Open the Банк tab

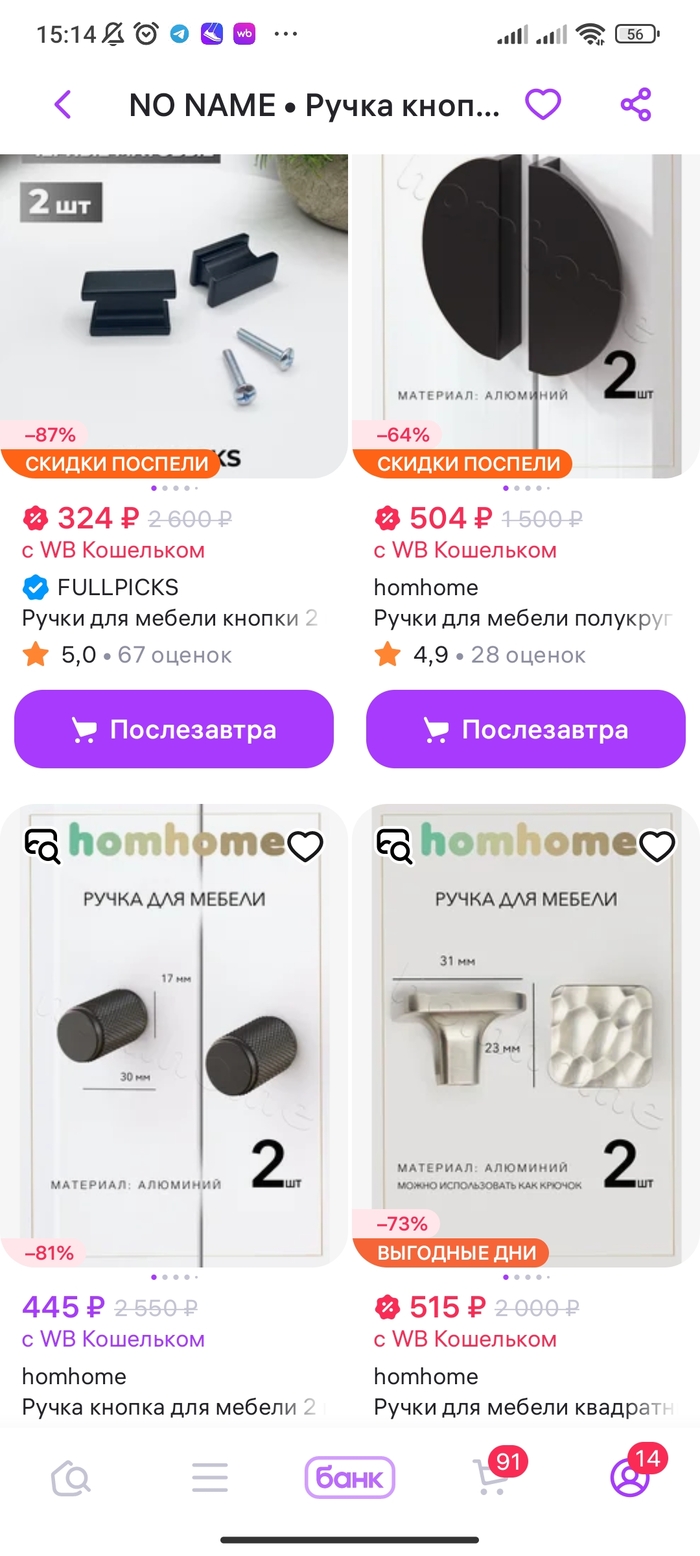pyautogui.click(x=350, y=1477)
